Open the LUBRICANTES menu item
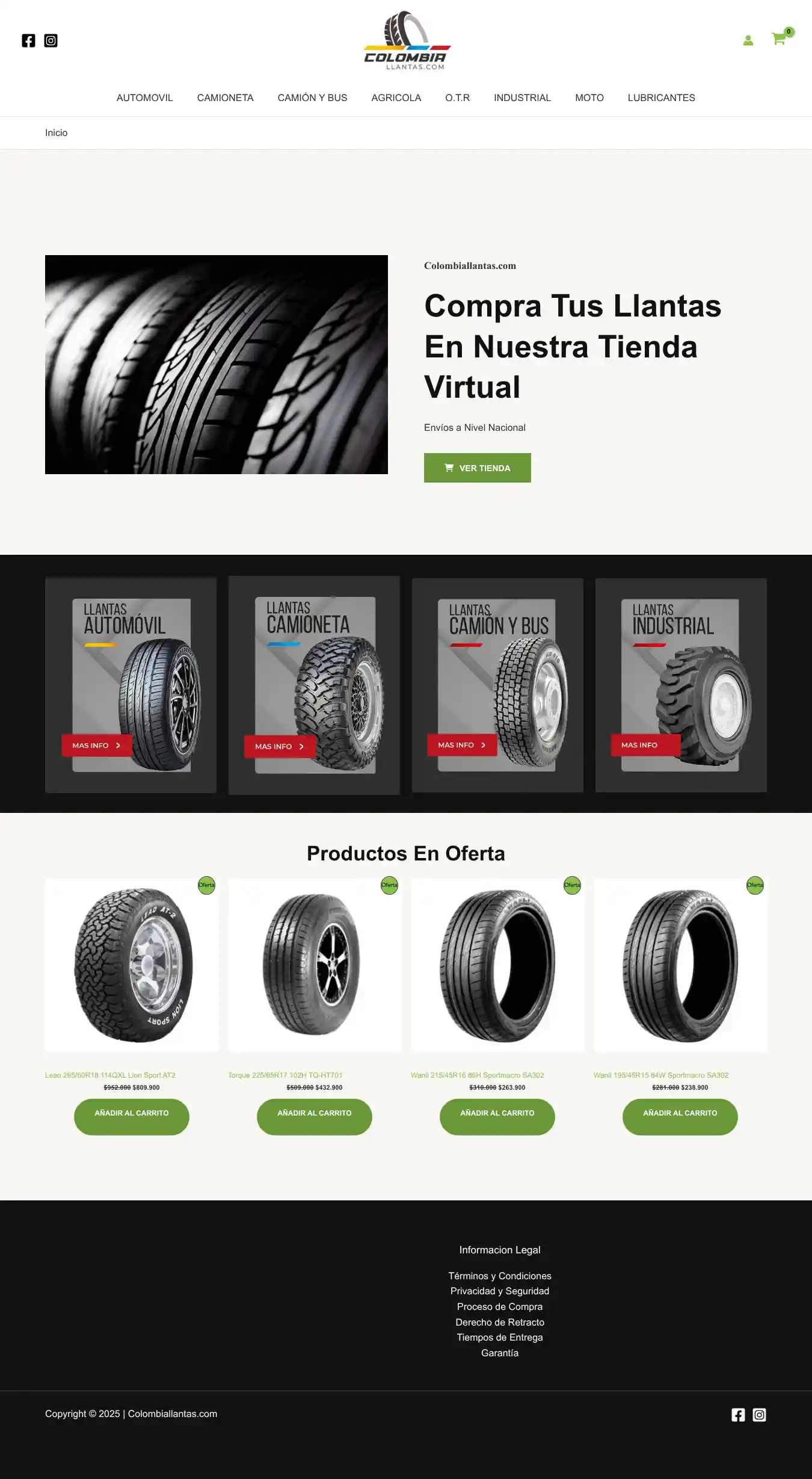812x1479 pixels. tap(661, 97)
